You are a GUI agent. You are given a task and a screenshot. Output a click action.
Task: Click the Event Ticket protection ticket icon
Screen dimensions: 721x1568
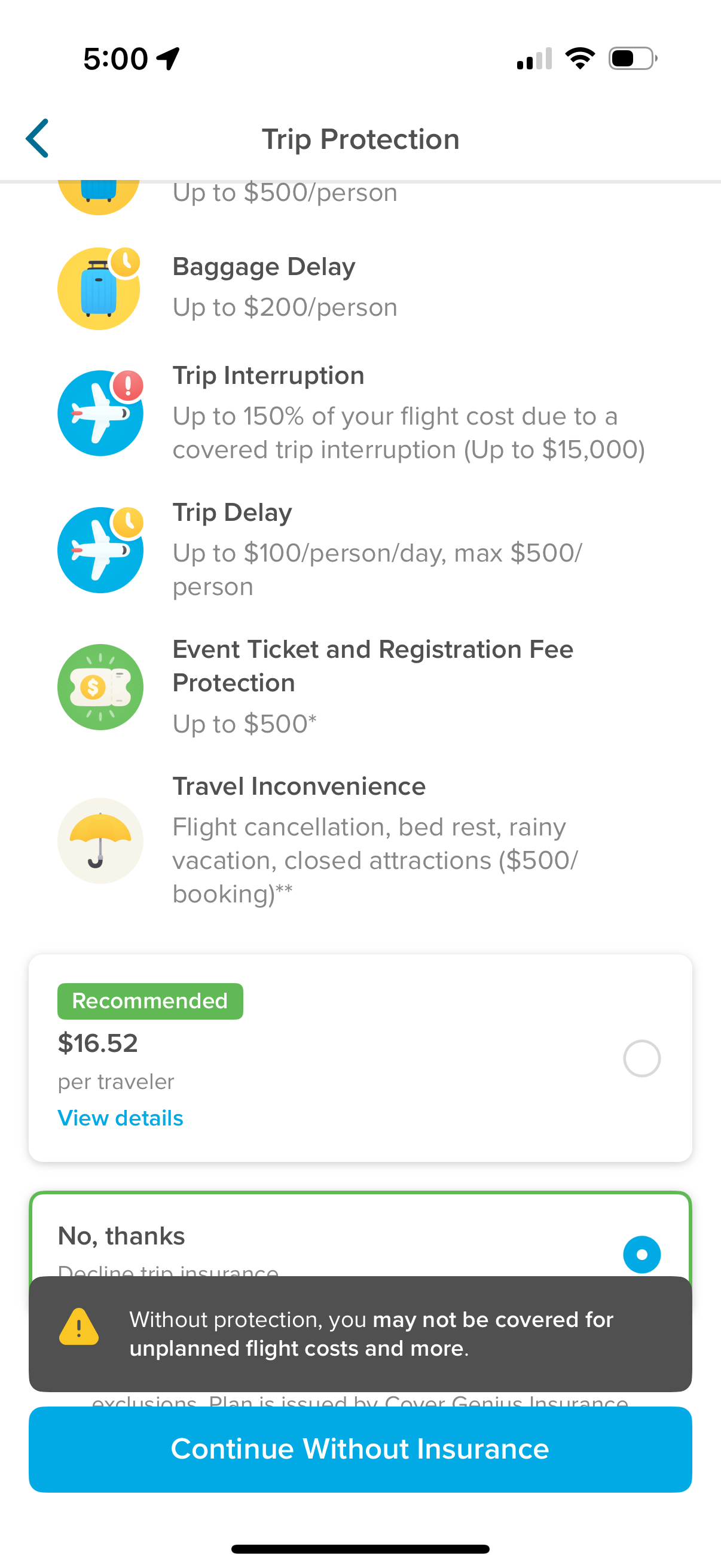click(99, 687)
